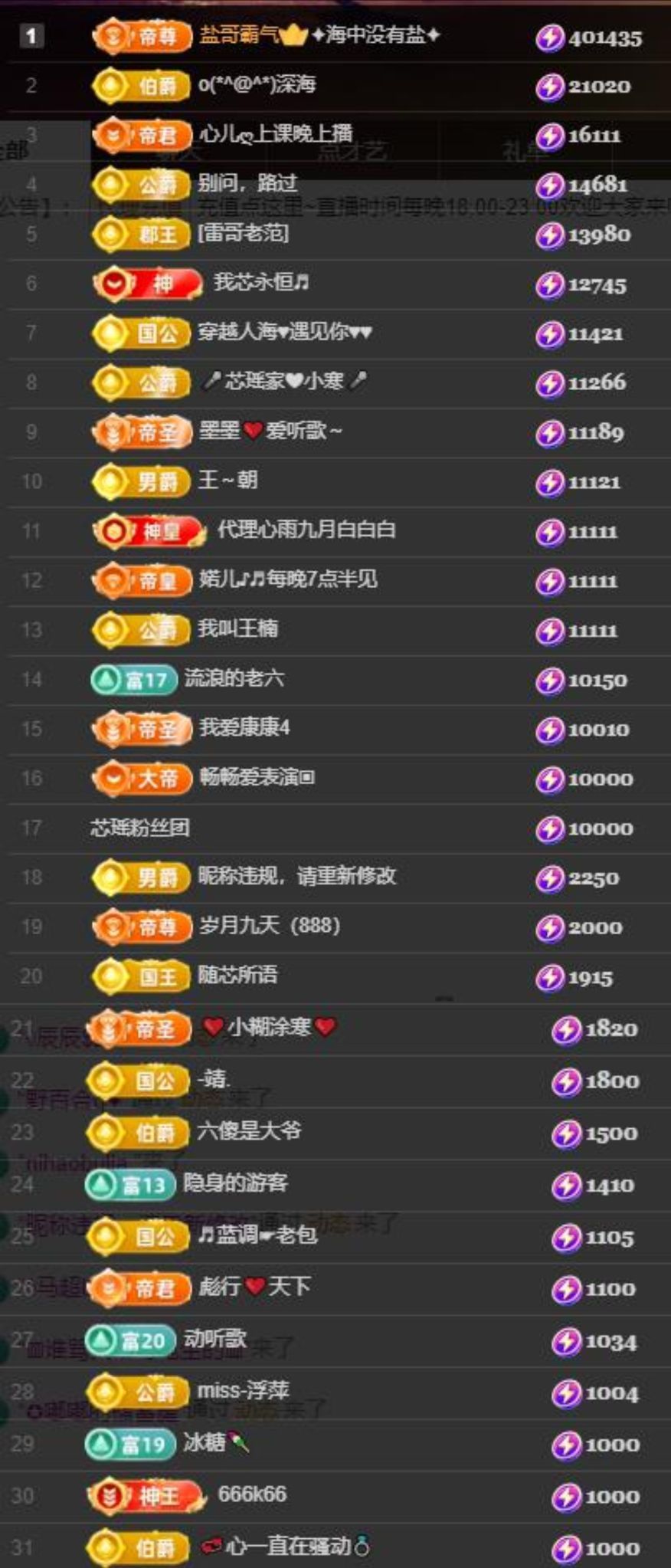Open the row for 随芯所语
Screen dimensions: 671x1568
237,976
